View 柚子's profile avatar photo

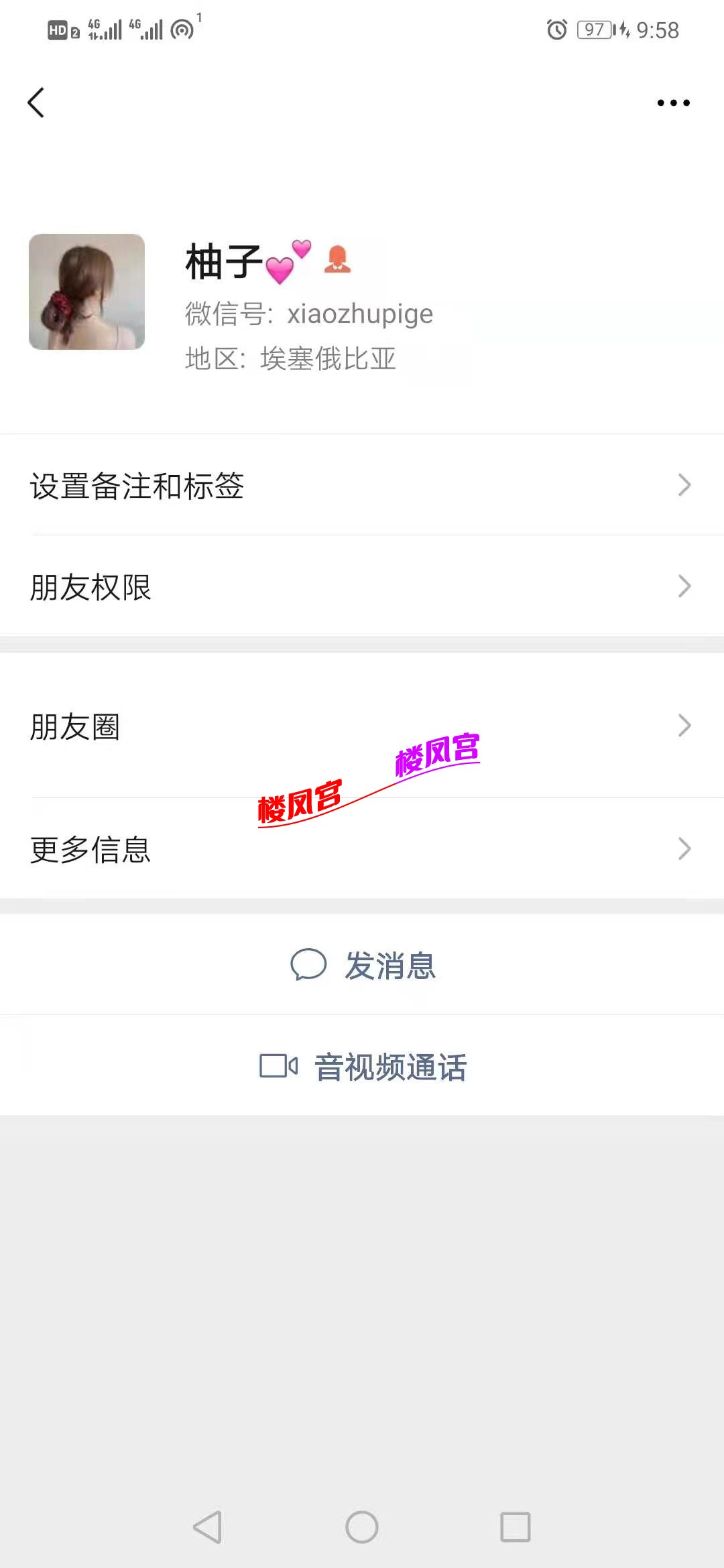point(86,291)
